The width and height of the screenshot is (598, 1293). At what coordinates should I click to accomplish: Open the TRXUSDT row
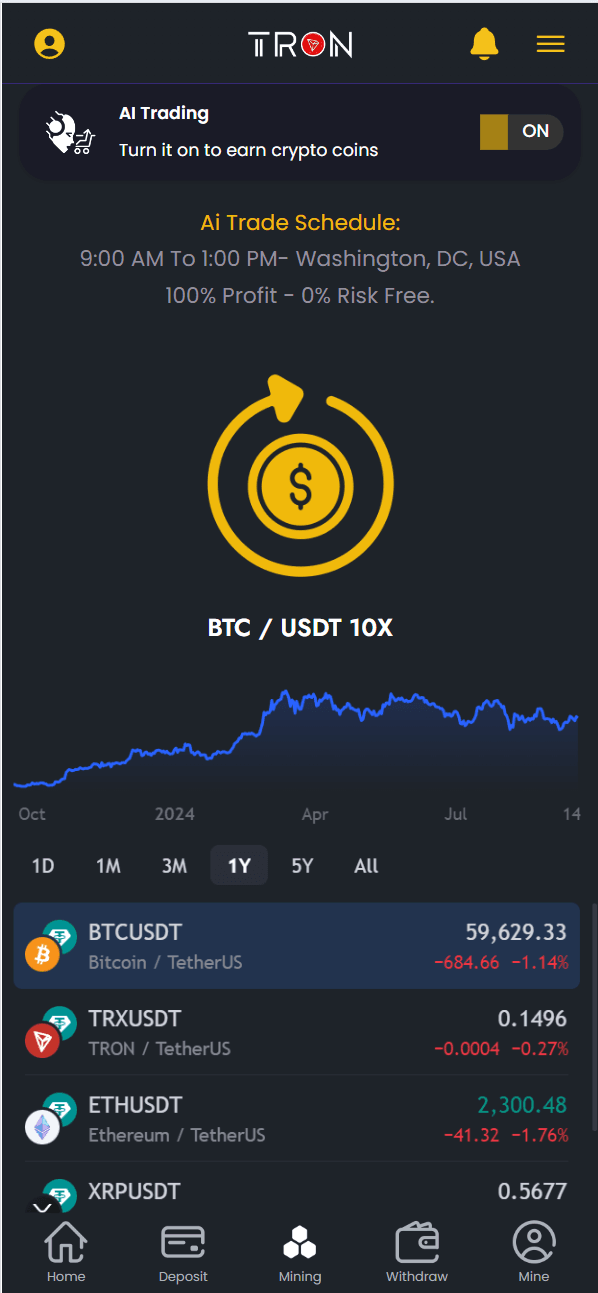coord(296,1033)
